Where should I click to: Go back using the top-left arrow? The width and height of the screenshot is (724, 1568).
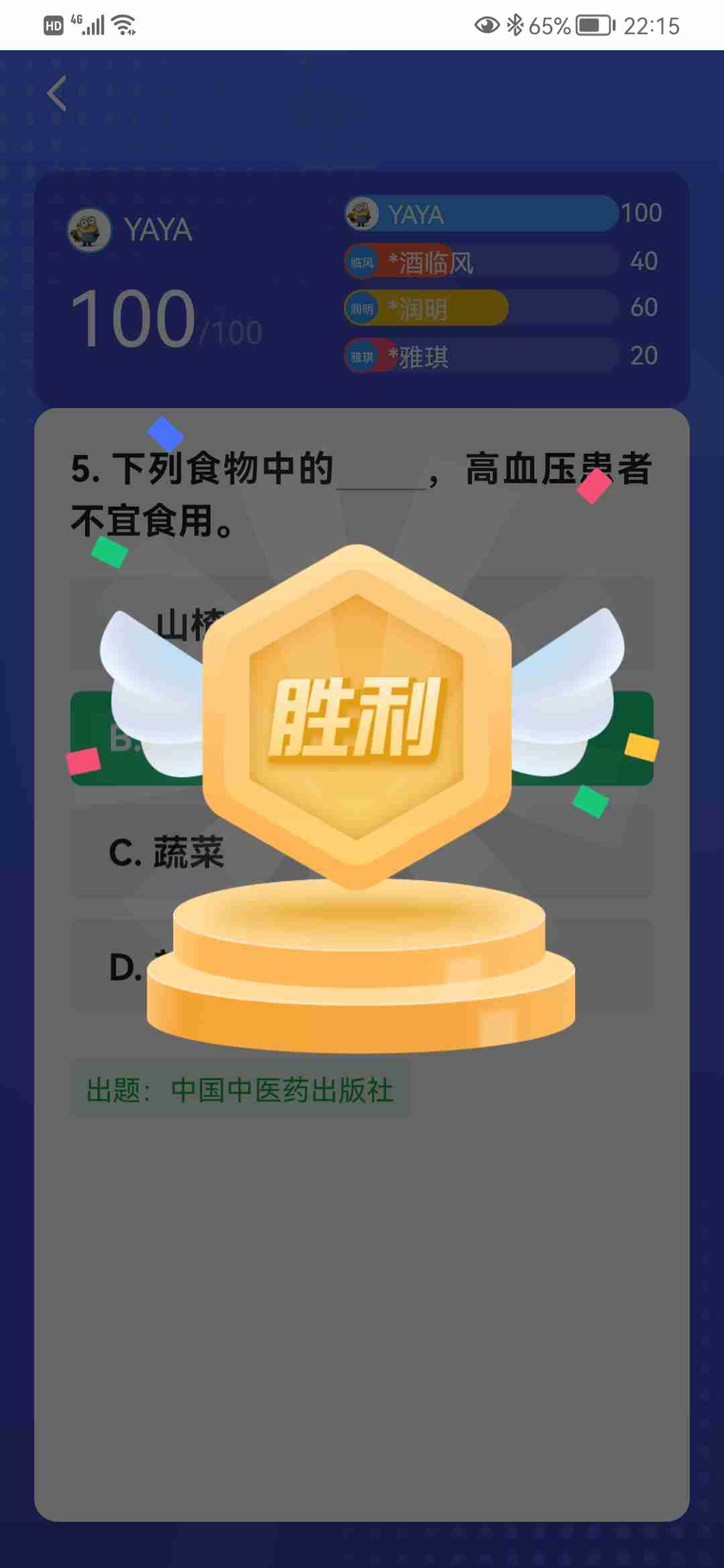58,93
